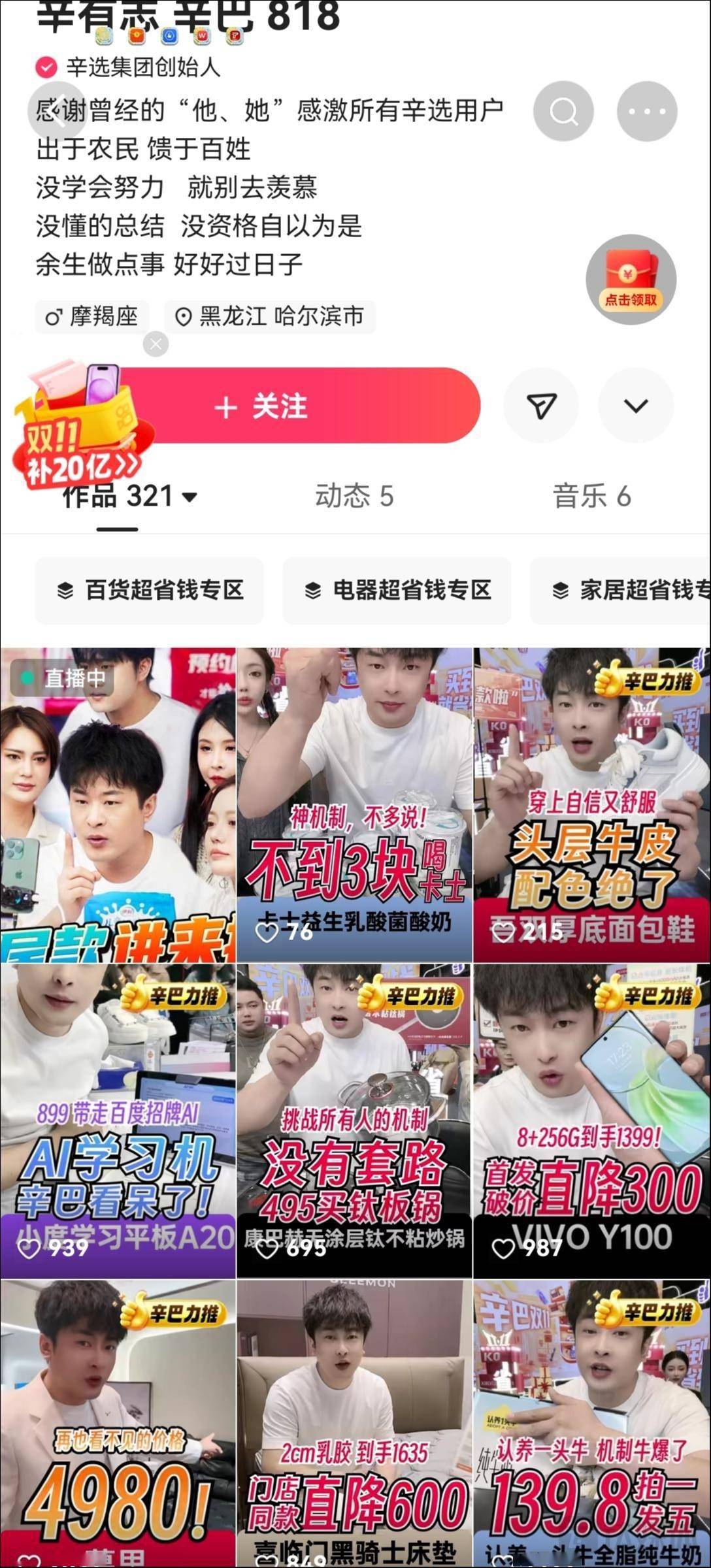Claim the red envelope 点击领取
This screenshot has width=711, height=1568.
point(630,280)
